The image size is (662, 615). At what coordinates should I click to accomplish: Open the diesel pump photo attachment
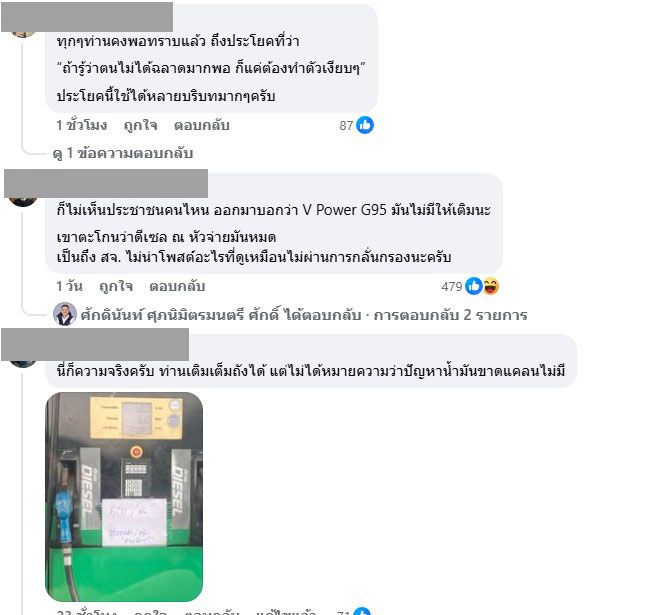[x=124, y=496]
